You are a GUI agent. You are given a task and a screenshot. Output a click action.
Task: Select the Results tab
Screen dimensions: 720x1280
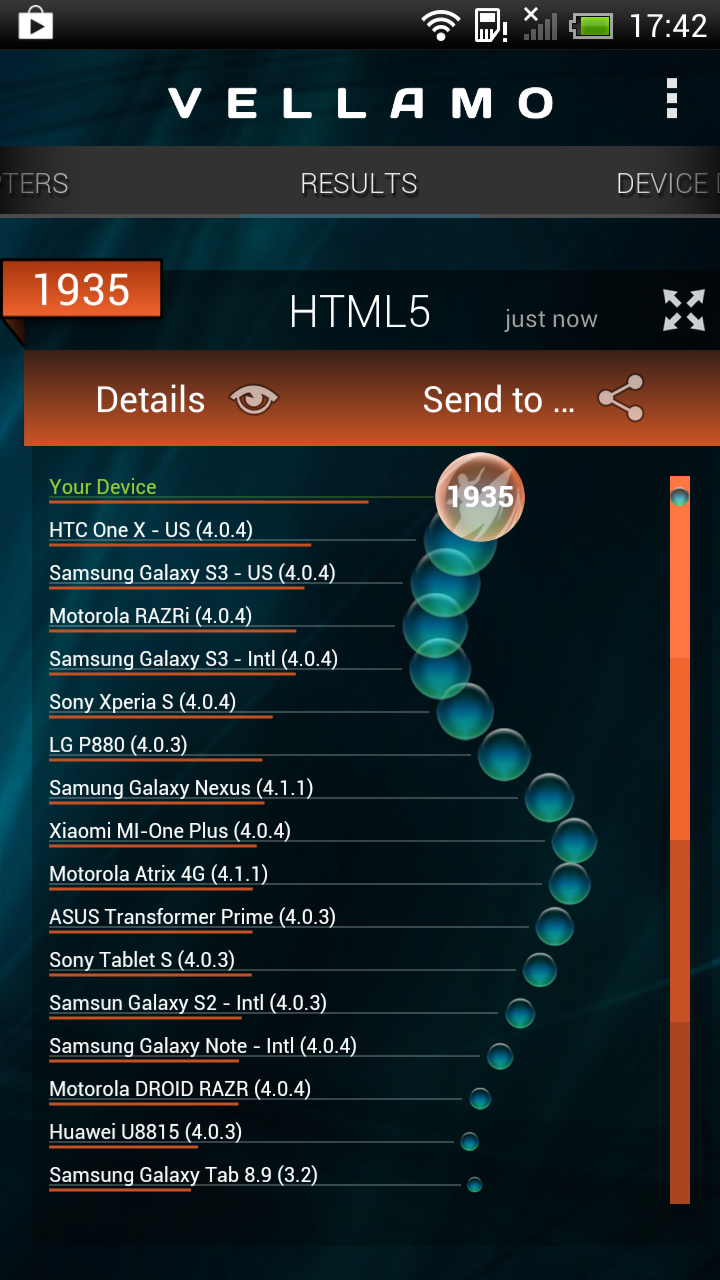(359, 184)
